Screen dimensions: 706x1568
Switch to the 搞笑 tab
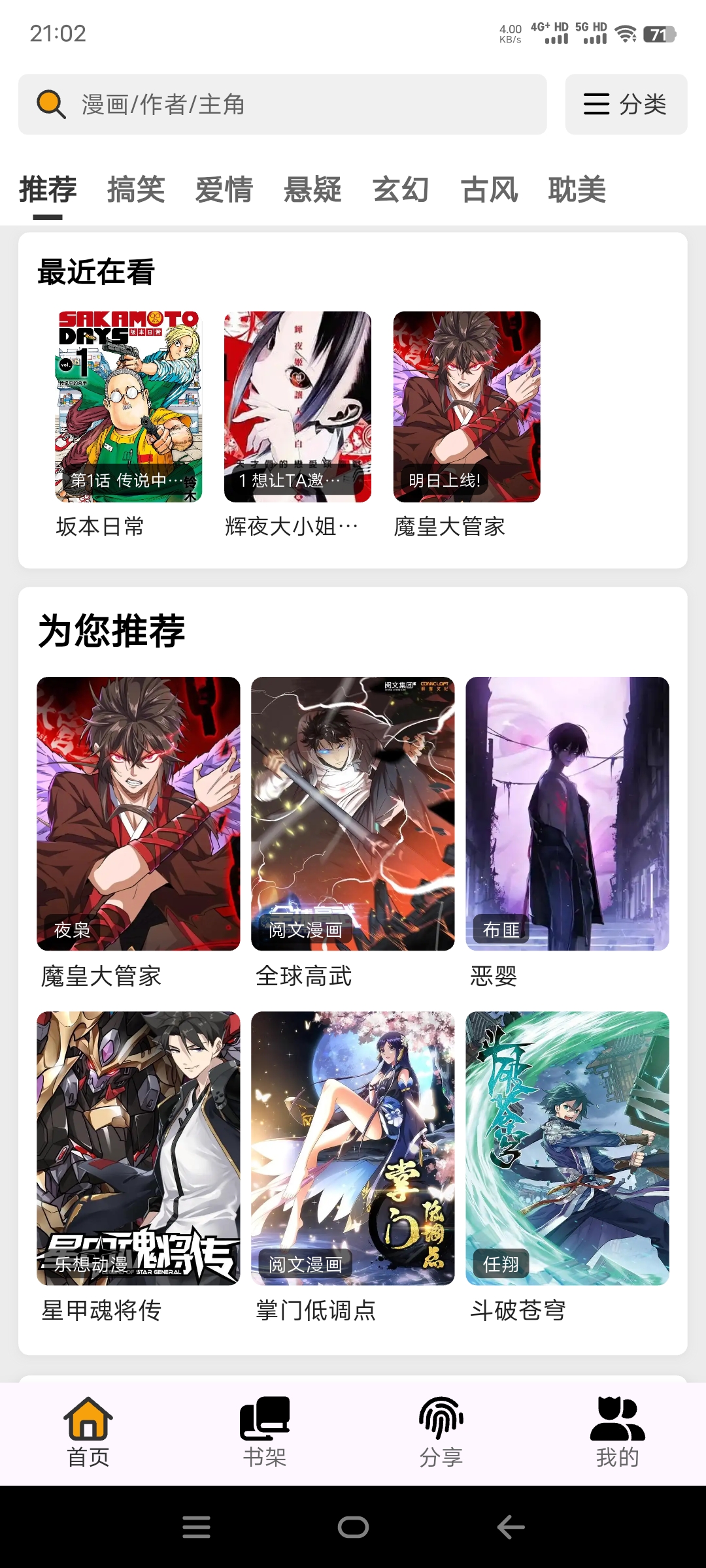(135, 189)
